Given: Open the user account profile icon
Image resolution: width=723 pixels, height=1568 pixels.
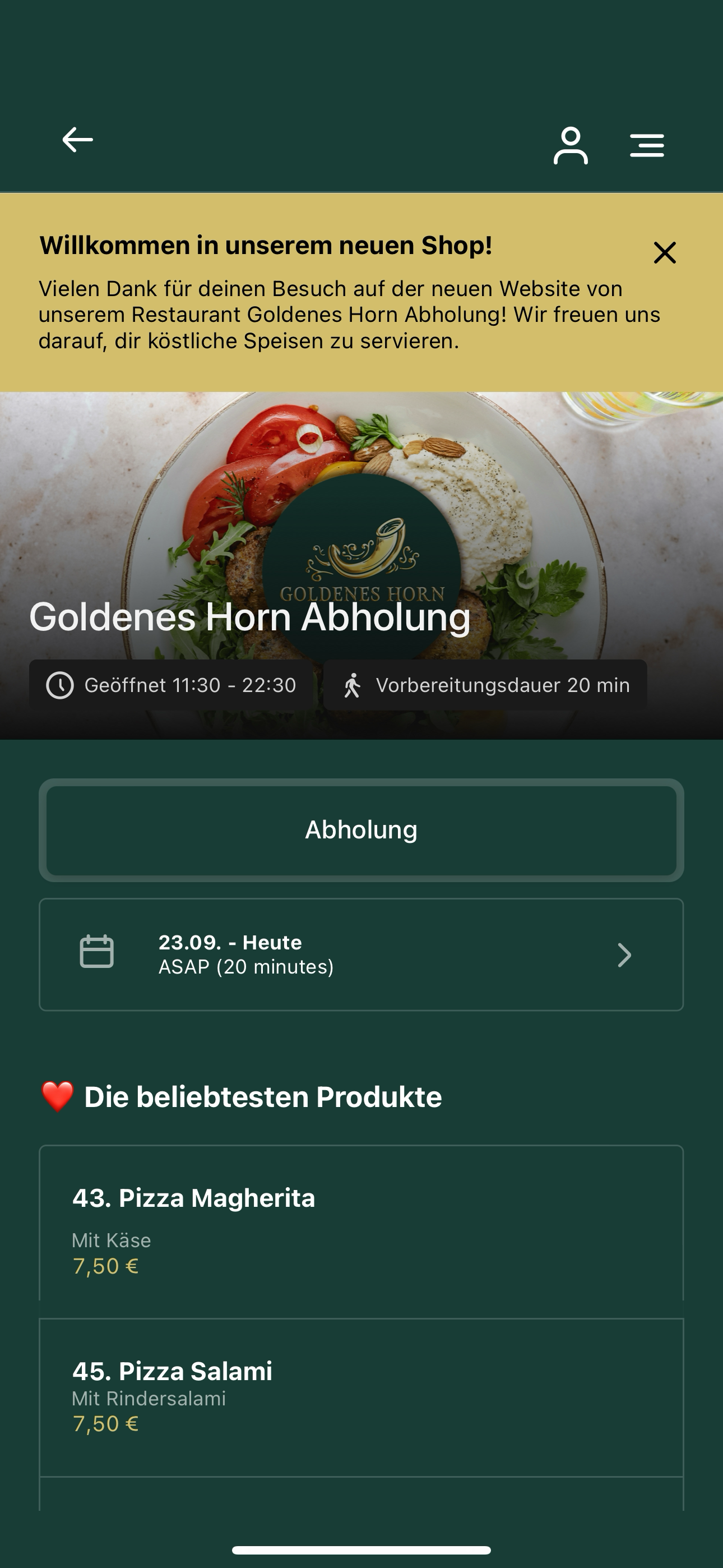Looking at the screenshot, I should coord(570,145).
